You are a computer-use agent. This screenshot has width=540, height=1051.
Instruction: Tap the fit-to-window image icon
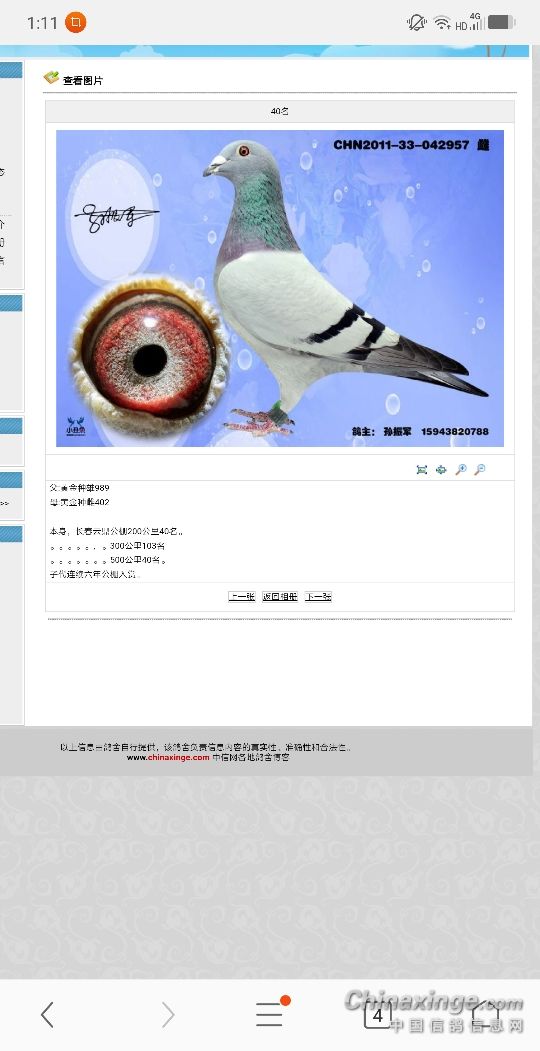421,470
